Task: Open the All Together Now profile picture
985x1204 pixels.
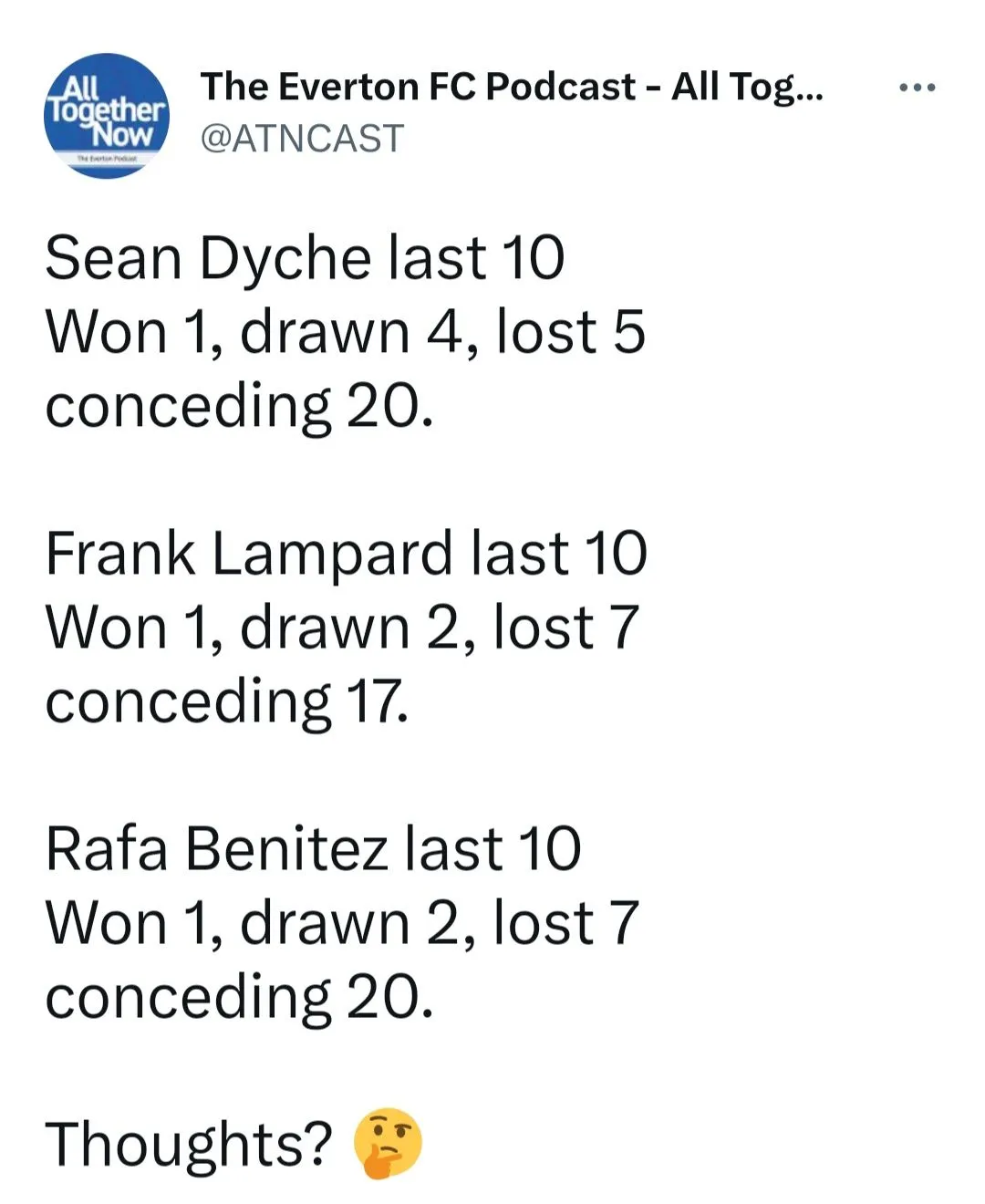Action: 107,115
